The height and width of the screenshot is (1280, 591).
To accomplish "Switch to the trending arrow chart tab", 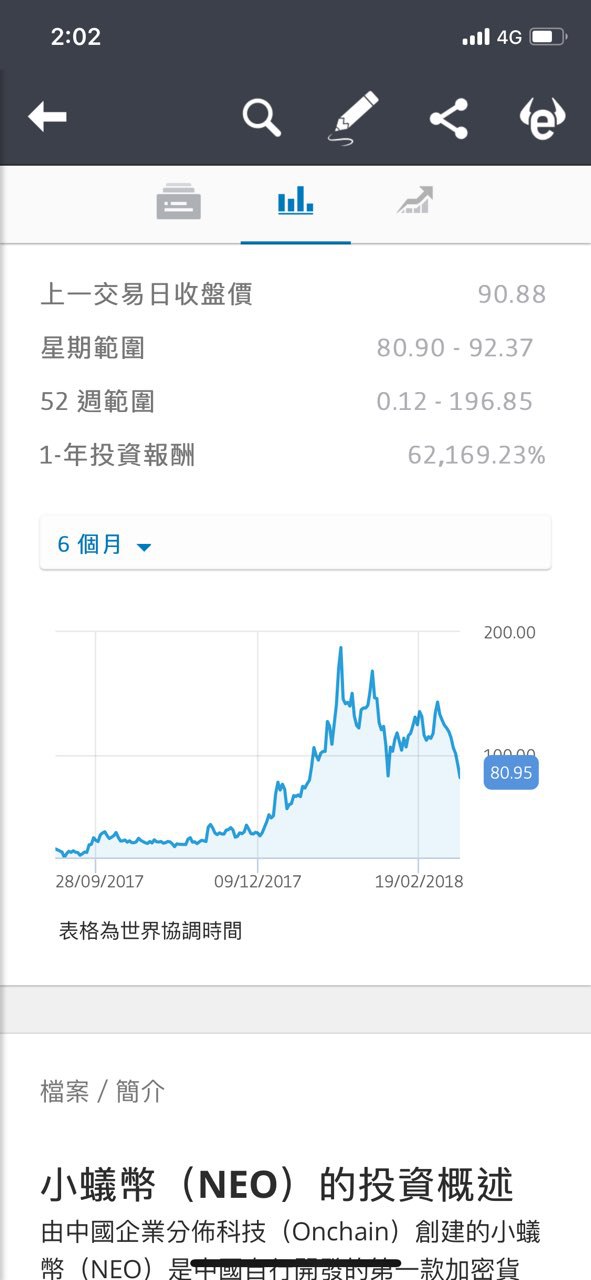I will pos(414,201).
